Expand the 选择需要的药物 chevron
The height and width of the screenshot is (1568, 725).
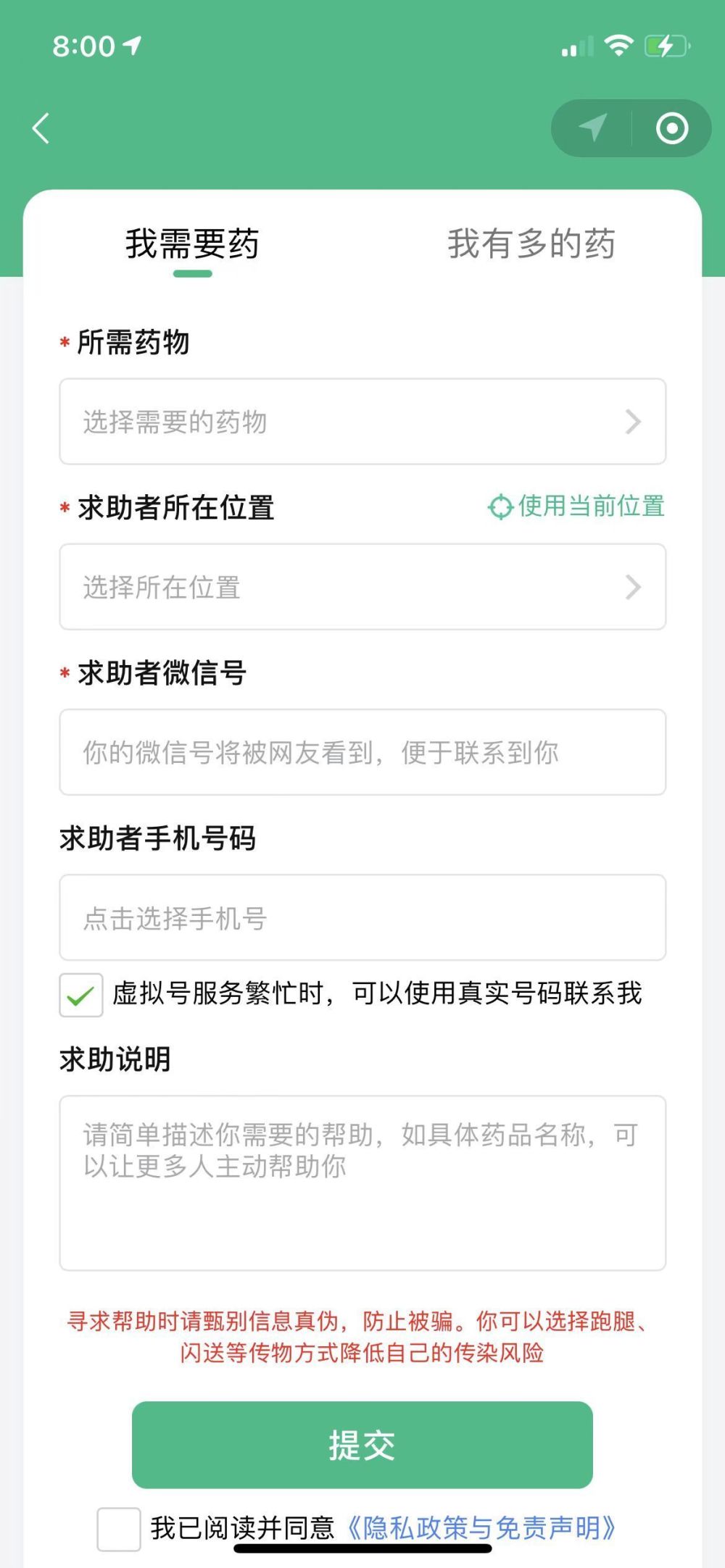point(633,422)
